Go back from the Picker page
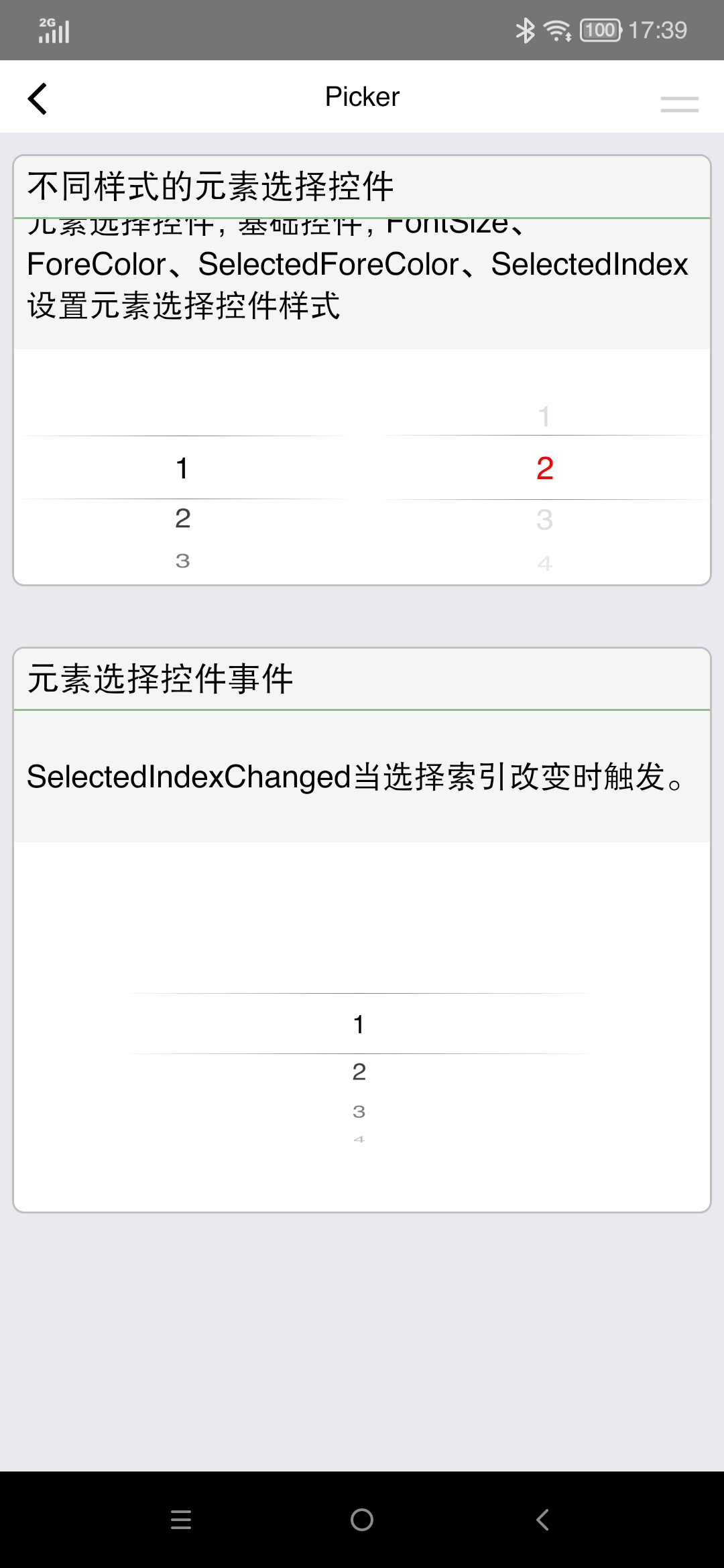 pyautogui.click(x=38, y=99)
